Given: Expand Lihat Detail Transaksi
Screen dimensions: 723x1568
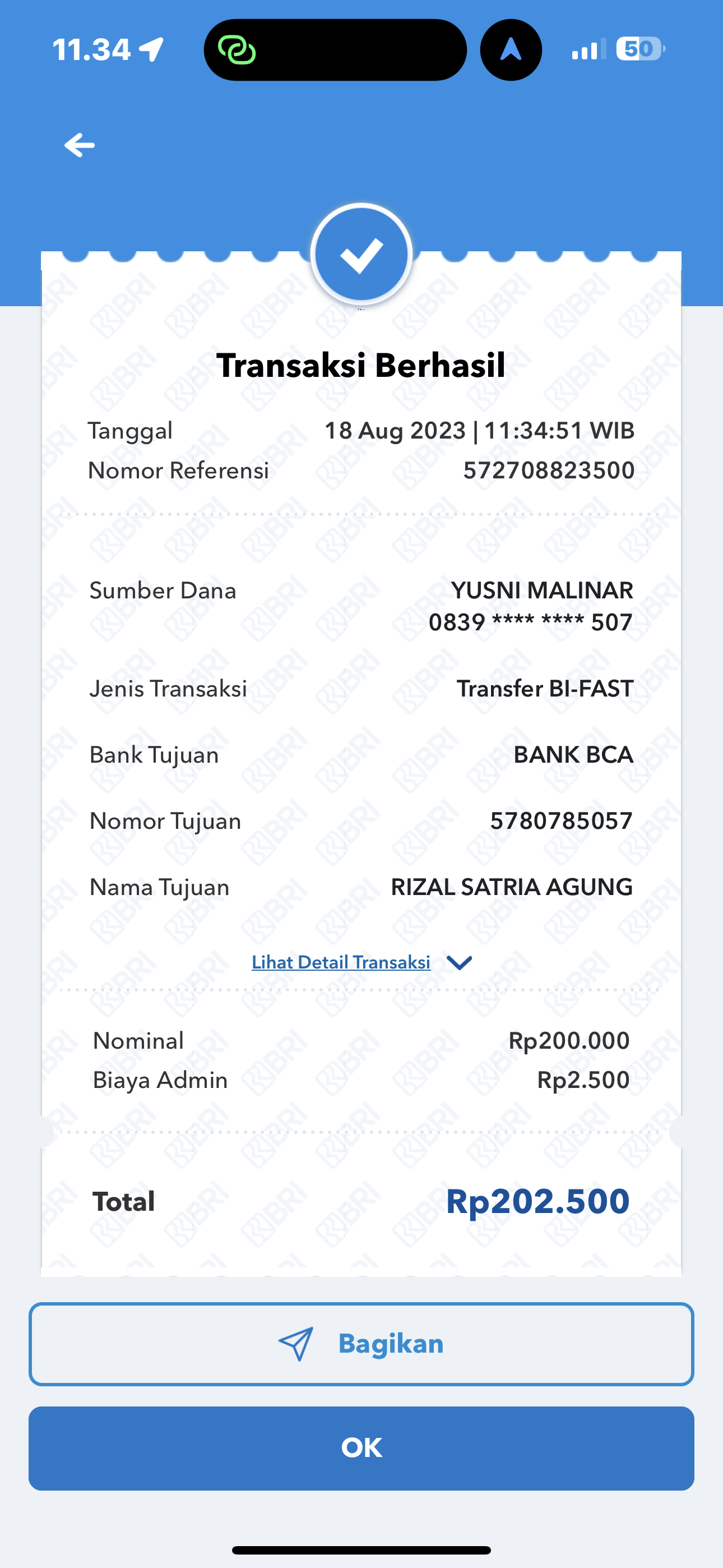Looking at the screenshot, I should click(360, 962).
